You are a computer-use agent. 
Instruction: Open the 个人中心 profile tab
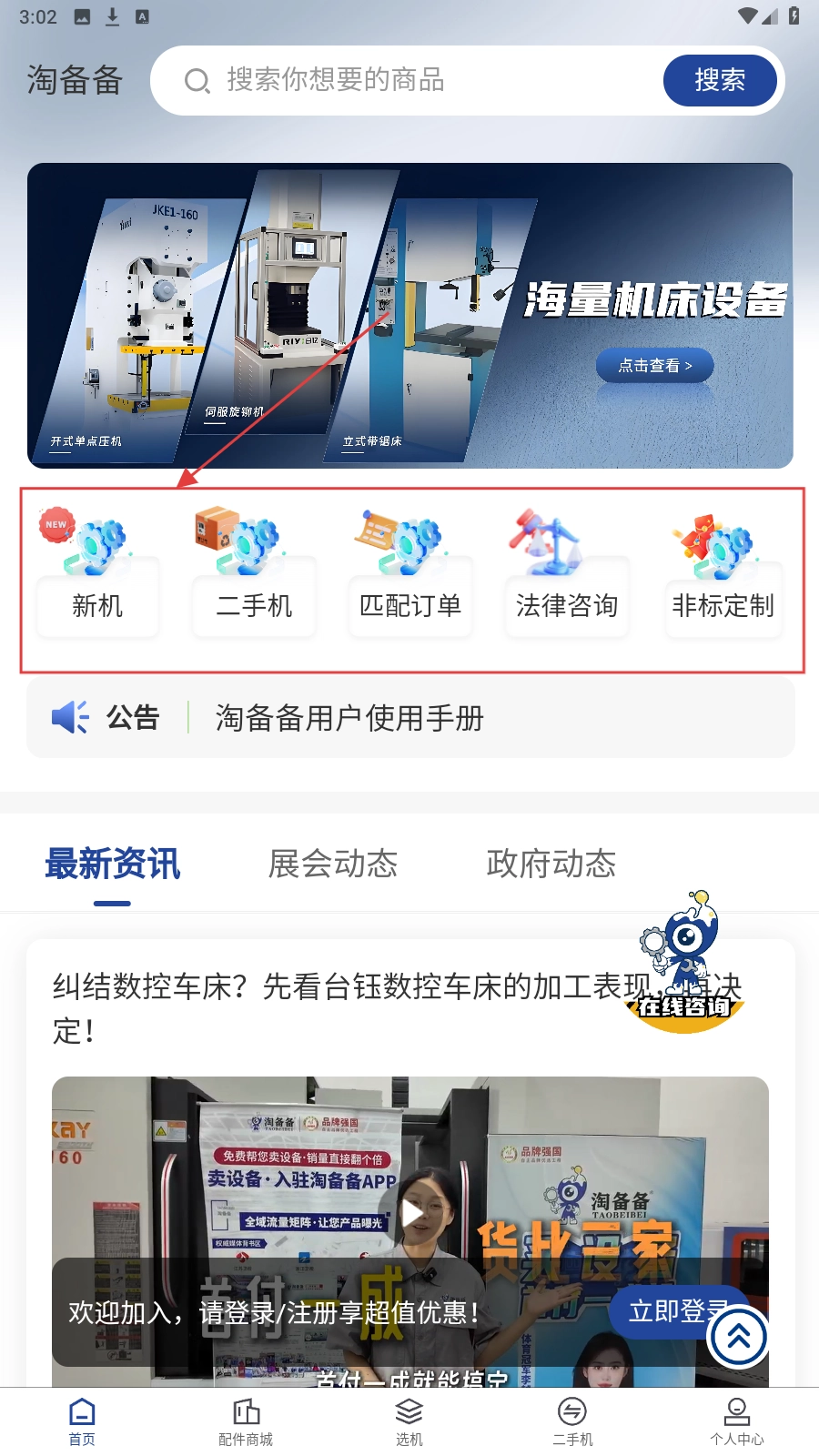[736, 1420]
